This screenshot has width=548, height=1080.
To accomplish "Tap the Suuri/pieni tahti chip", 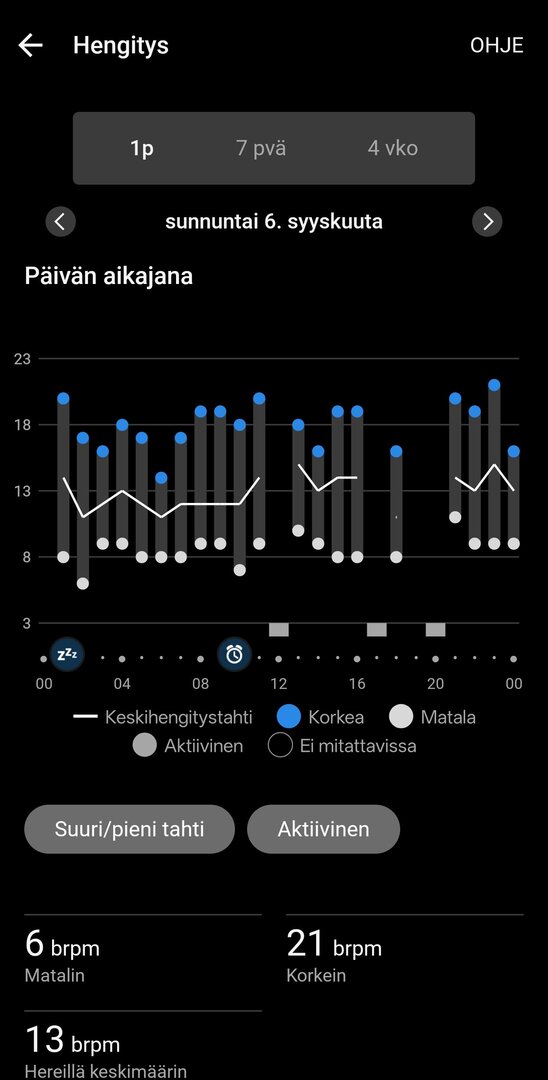I will click(129, 829).
